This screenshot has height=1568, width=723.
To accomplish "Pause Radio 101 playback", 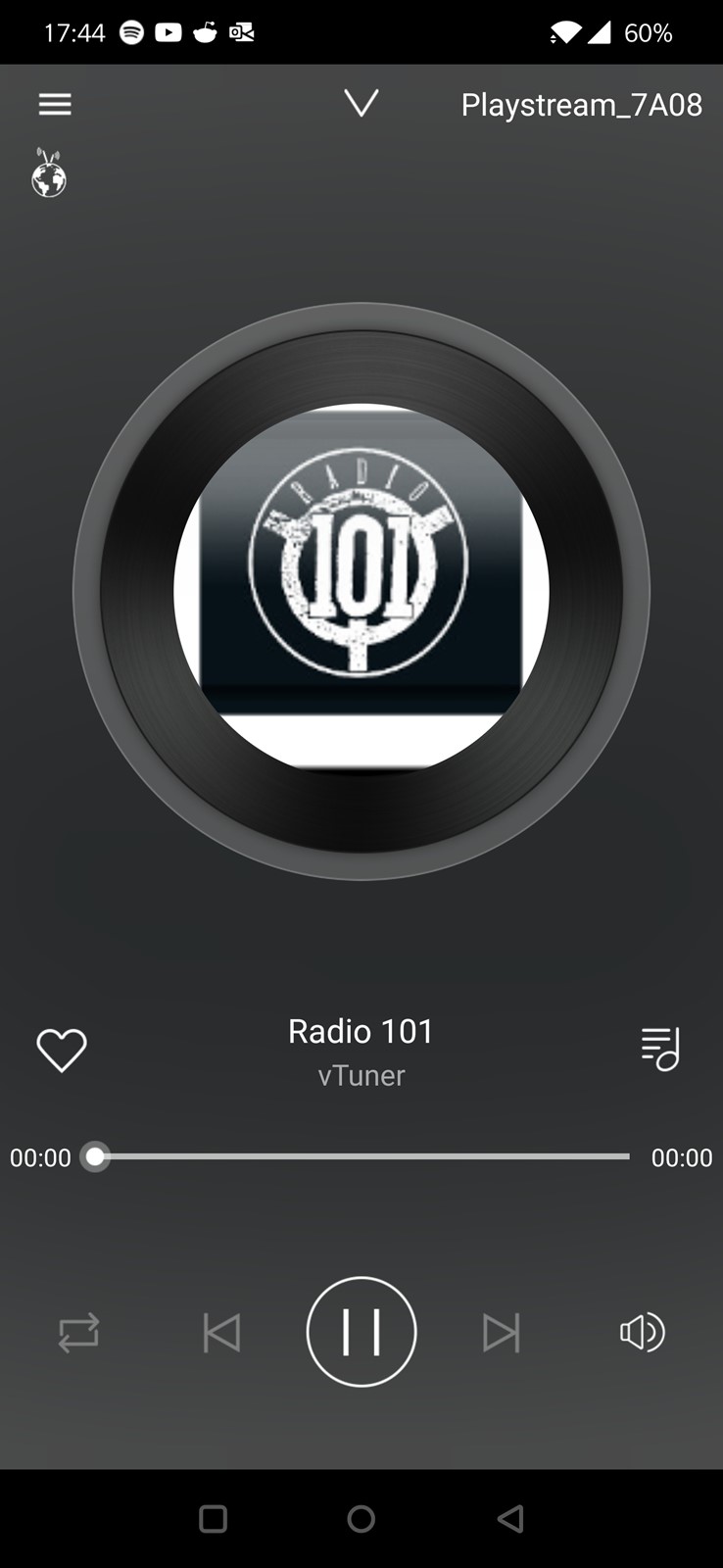I will tap(361, 1332).
